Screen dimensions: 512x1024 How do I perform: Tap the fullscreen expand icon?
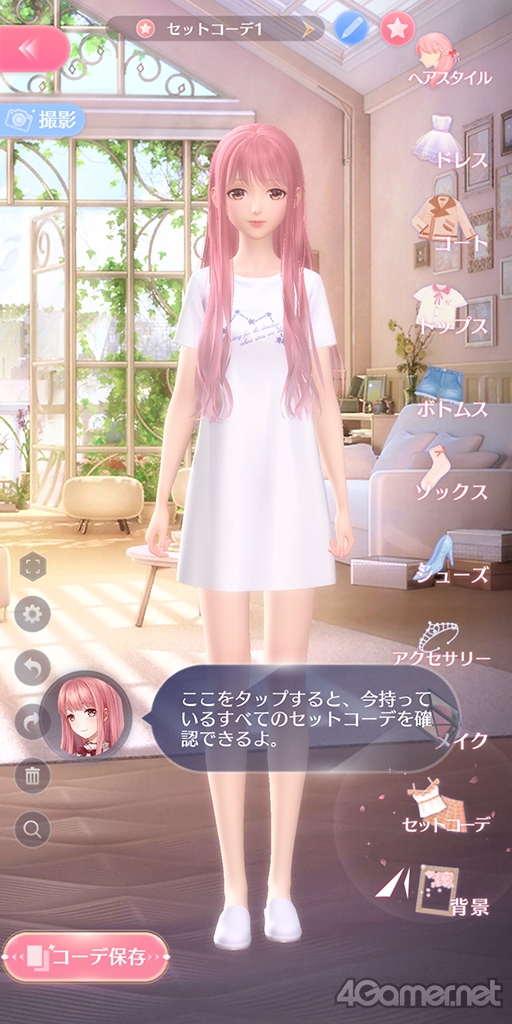[x=32, y=566]
